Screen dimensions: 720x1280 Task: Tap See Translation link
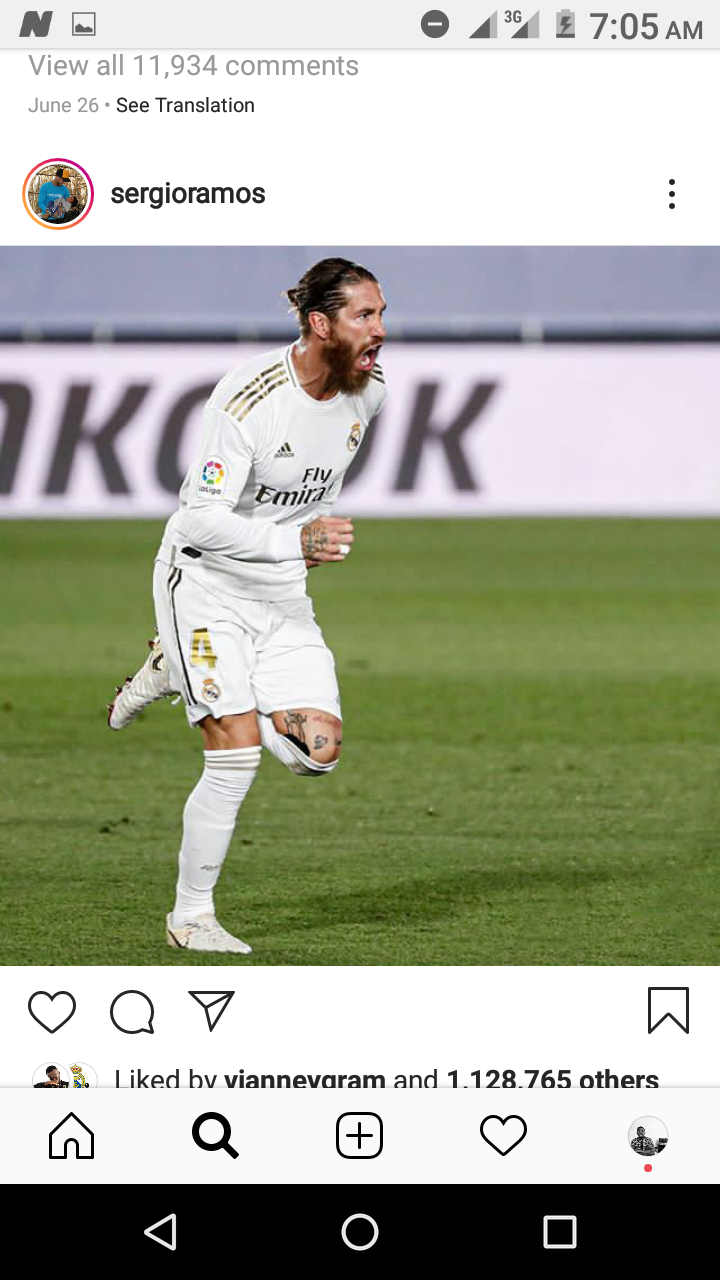click(185, 105)
